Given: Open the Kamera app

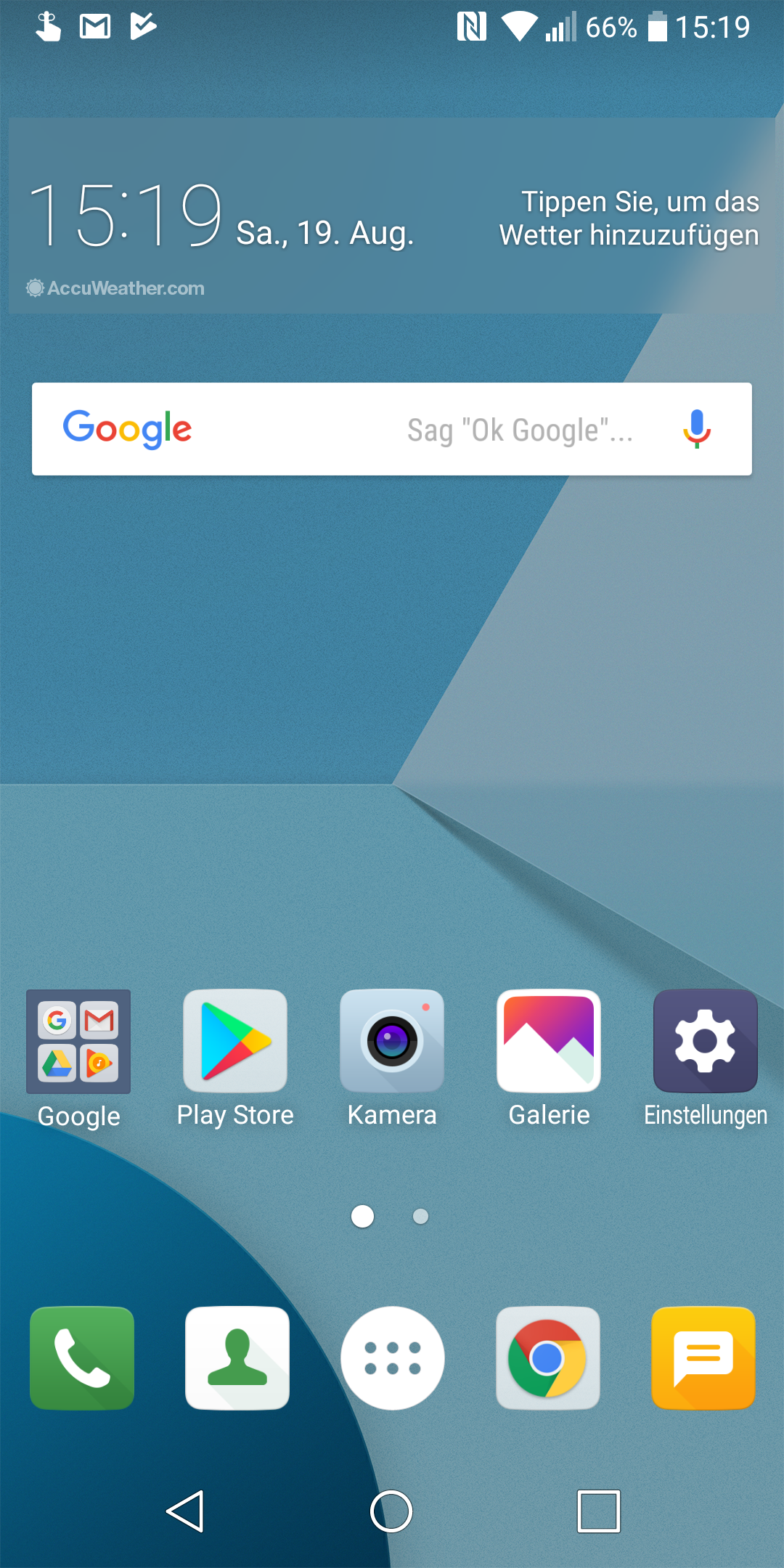Looking at the screenshot, I should click(392, 1042).
